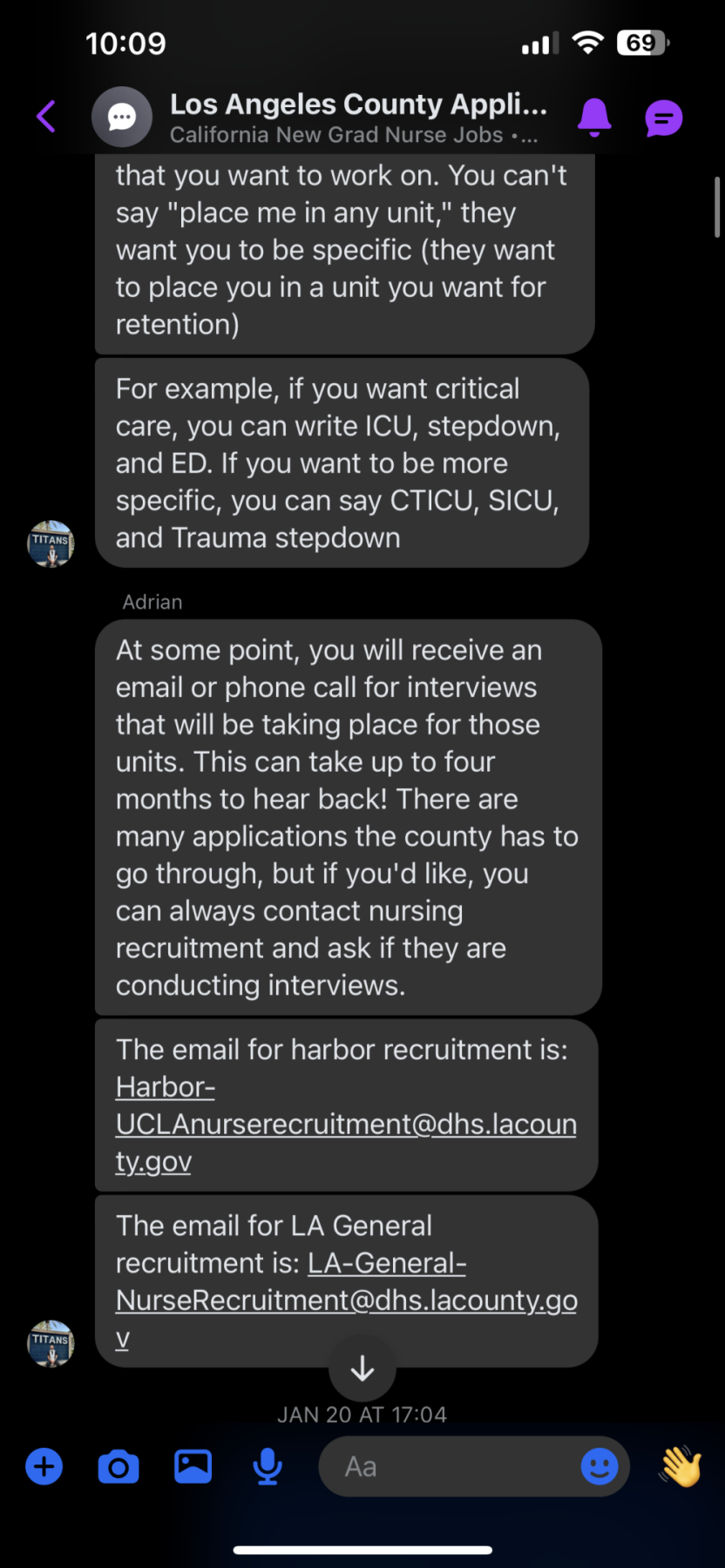Screen dimensions: 725x1568
Task: Open the Harbor-UCLA nurse recruitment email link
Action: 346,1124
